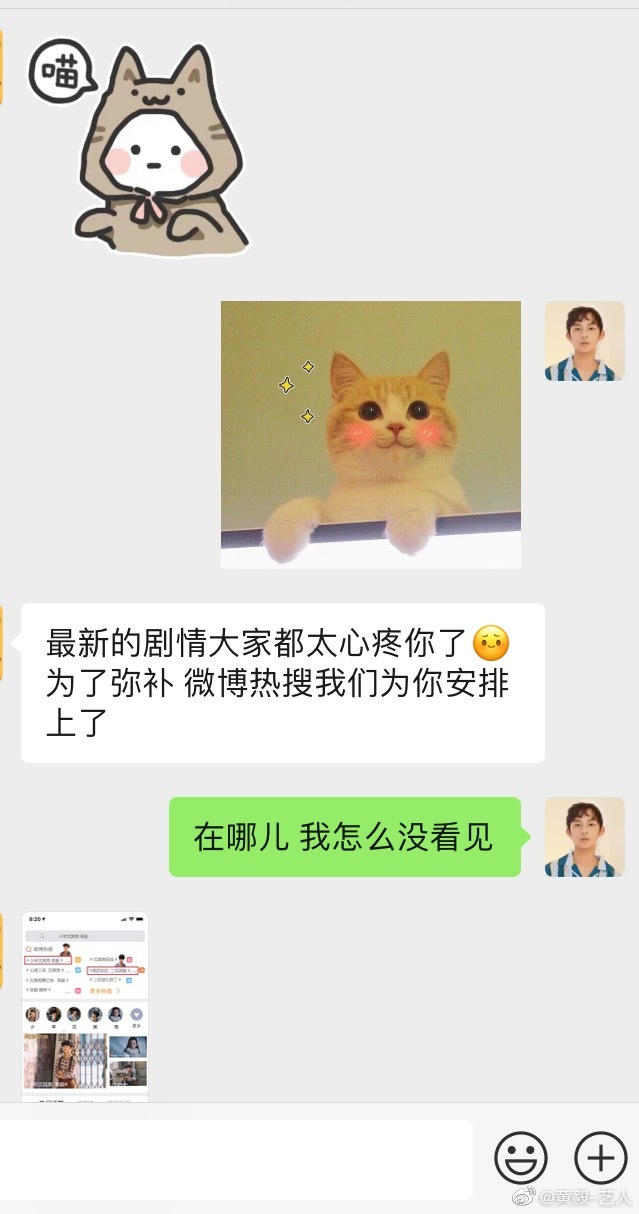The width and height of the screenshot is (639, 1214).
Task: Open sender avatar beside 在哪儿 message
Action: (584, 837)
